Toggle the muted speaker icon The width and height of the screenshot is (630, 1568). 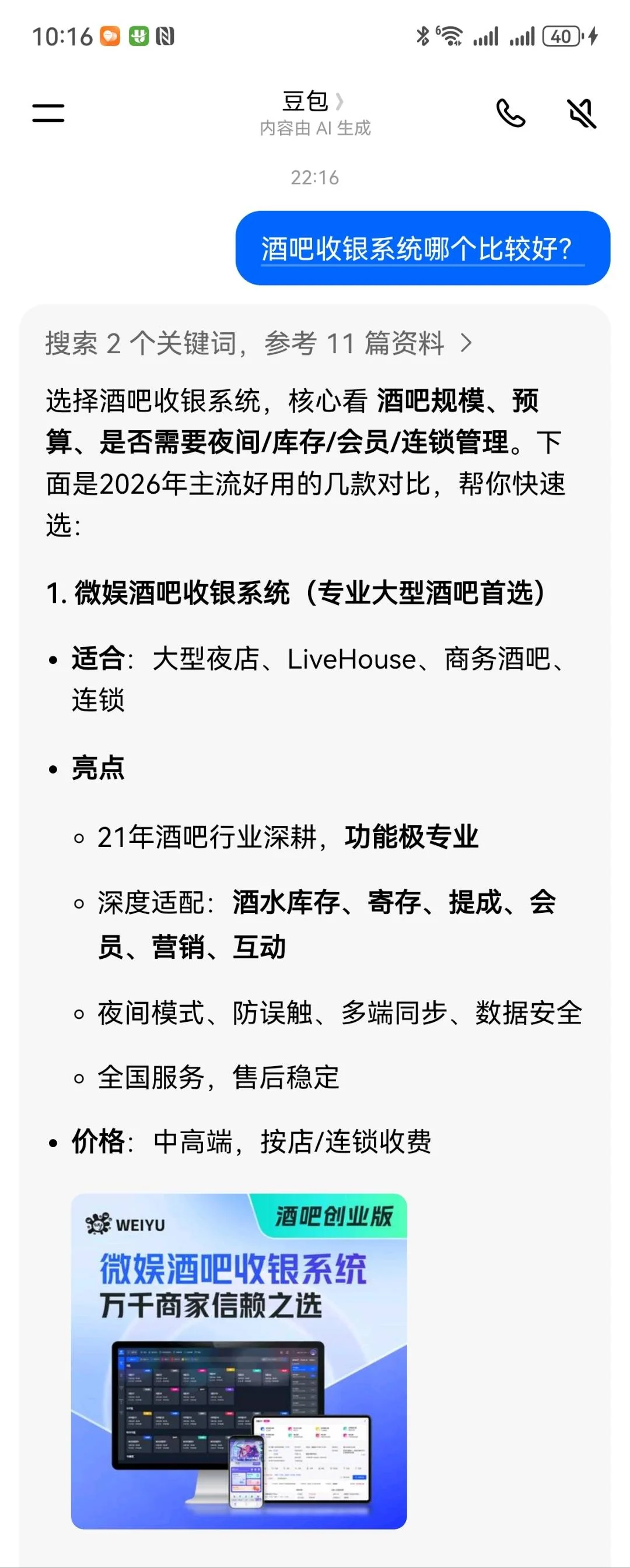pyautogui.click(x=582, y=112)
